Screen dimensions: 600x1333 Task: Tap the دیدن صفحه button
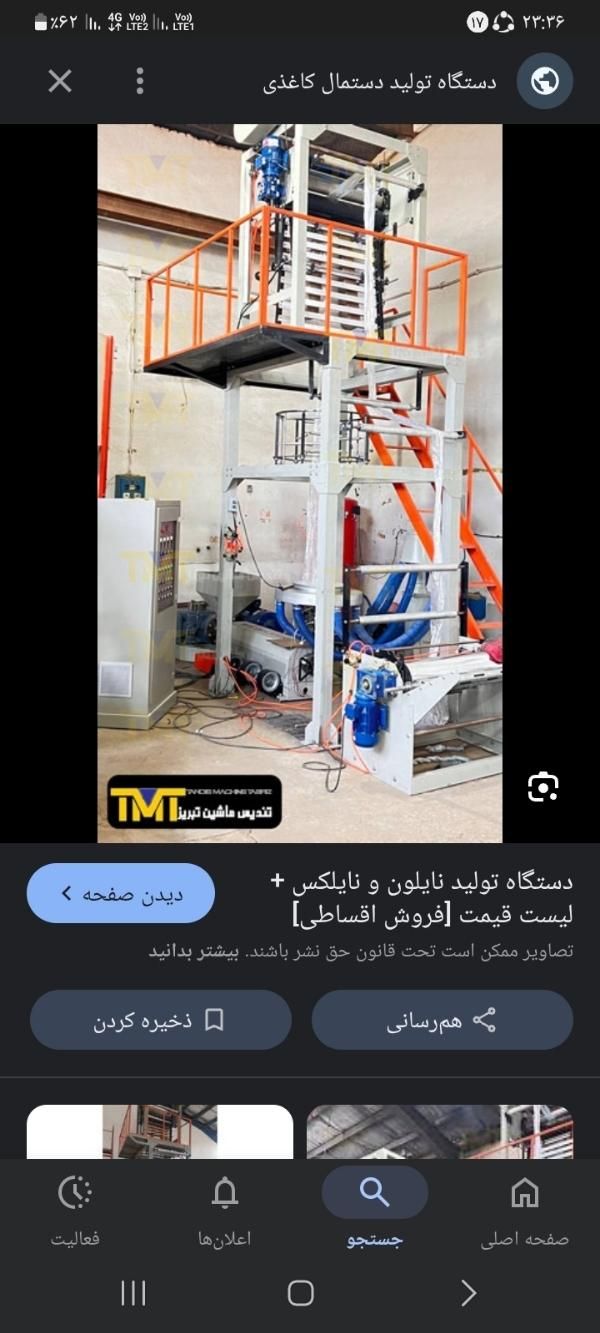121,893
